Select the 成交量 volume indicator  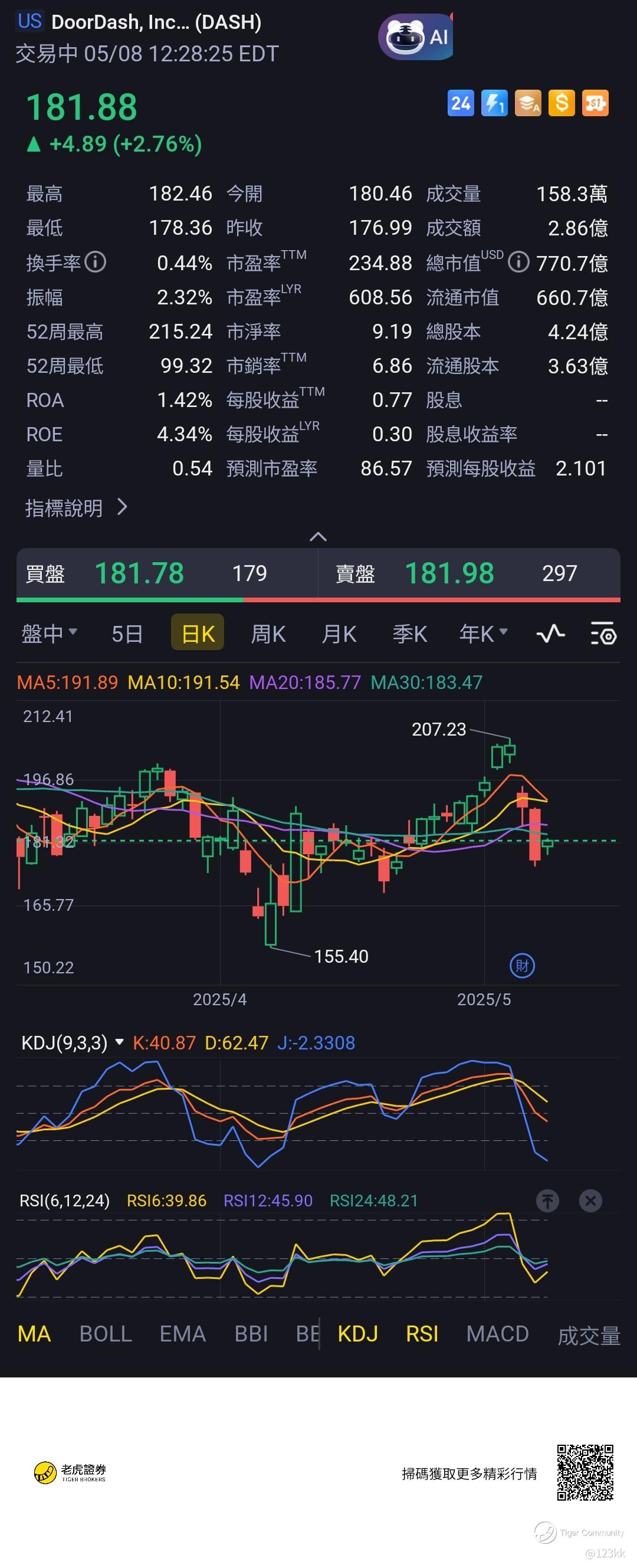tap(588, 1335)
